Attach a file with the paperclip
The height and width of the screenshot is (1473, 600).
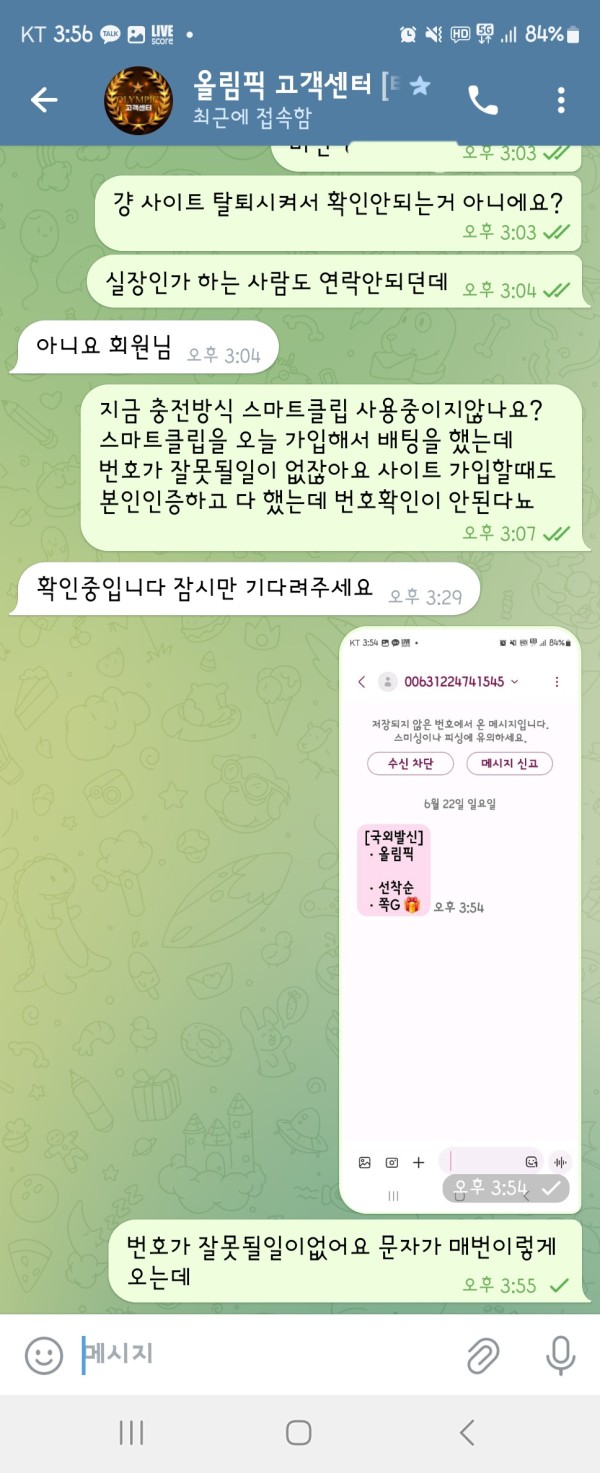click(x=483, y=1356)
